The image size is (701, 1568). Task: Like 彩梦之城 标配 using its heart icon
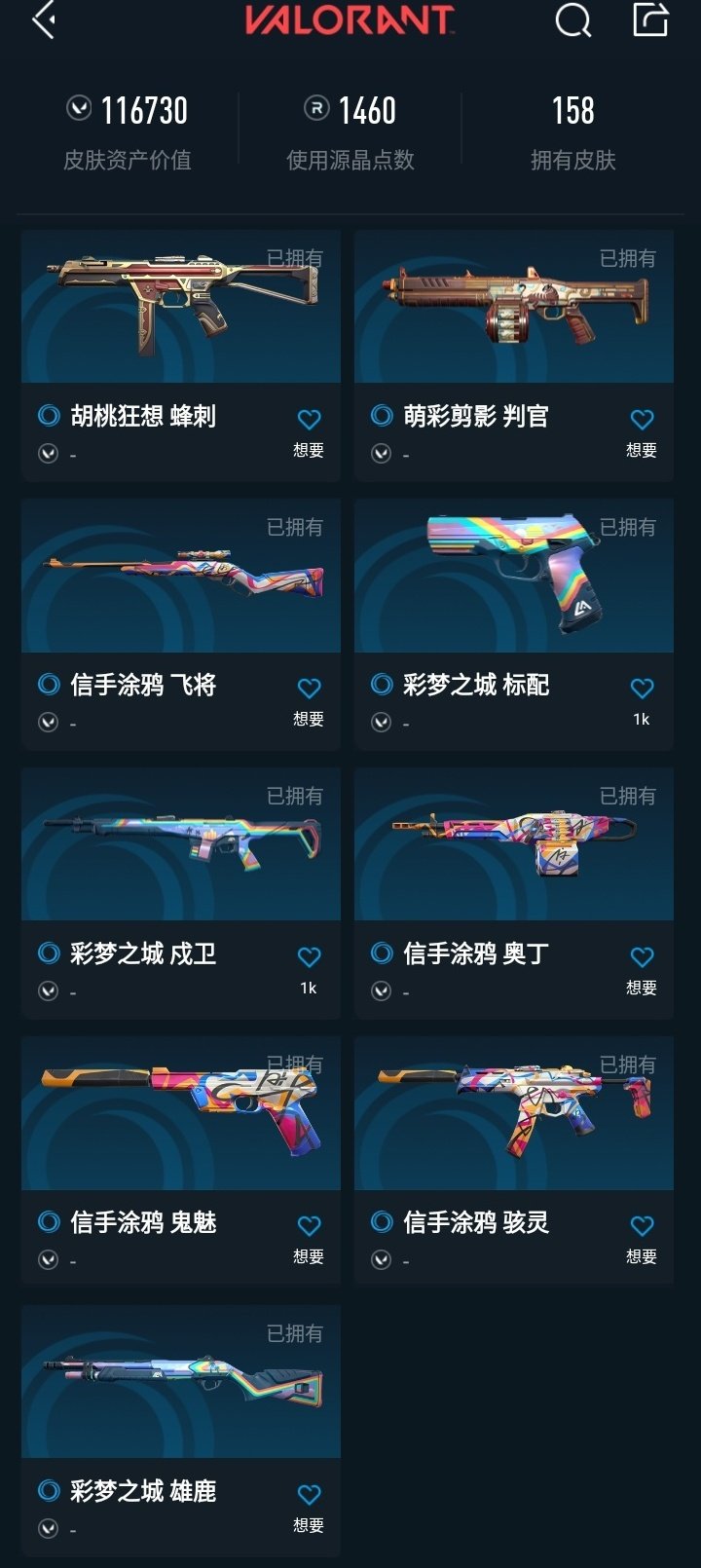pos(642,689)
